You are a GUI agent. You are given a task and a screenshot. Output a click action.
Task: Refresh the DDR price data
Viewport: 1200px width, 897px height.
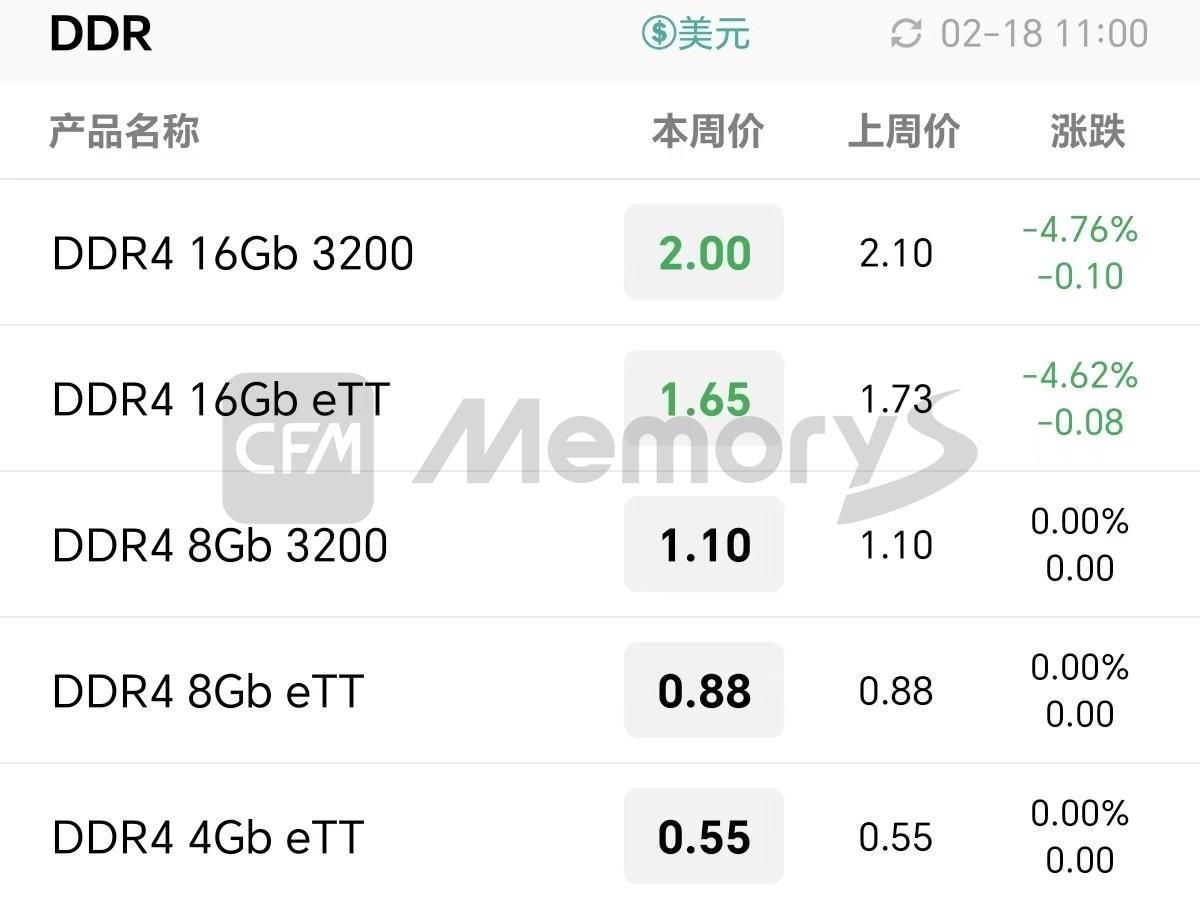(906, 34)
